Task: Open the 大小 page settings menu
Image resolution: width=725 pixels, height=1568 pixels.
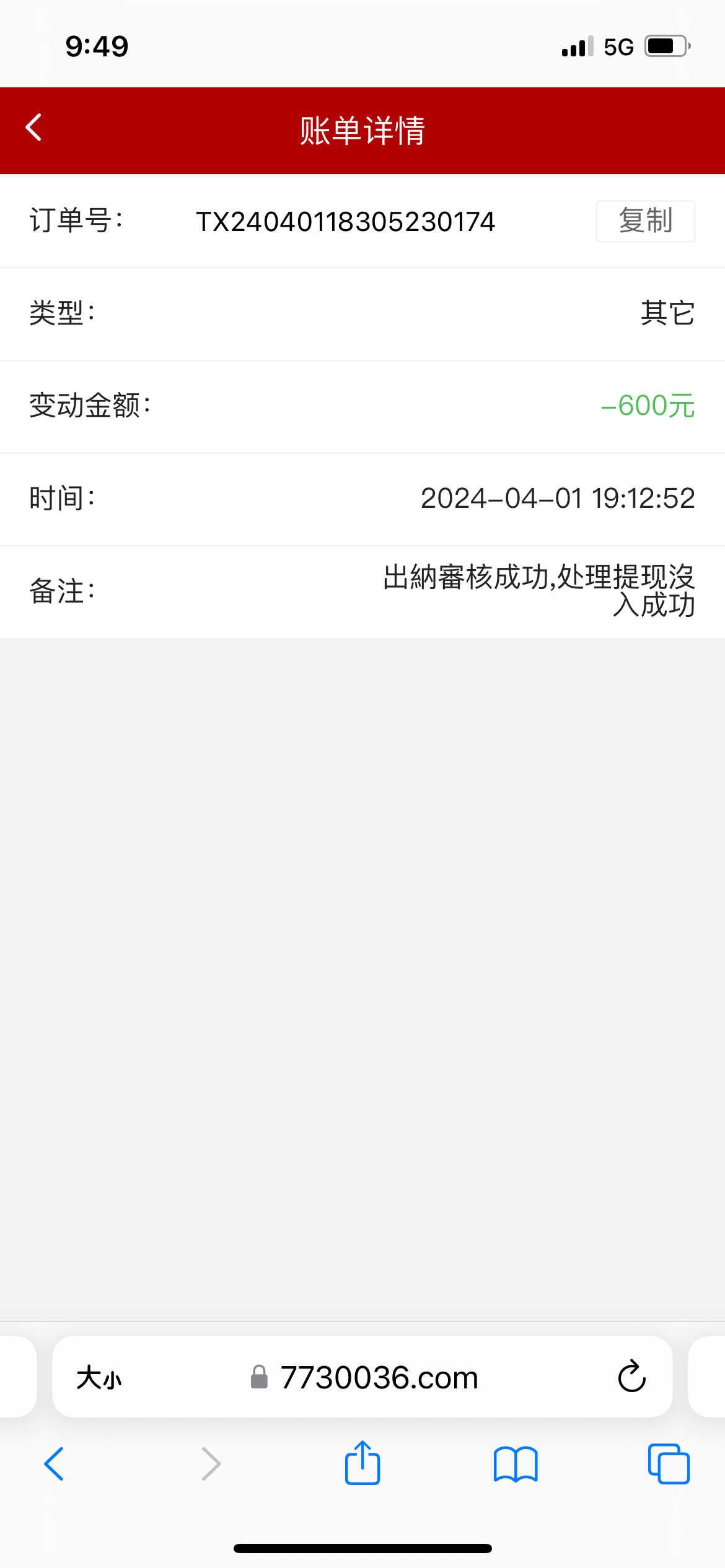Action: (99, 1378)
